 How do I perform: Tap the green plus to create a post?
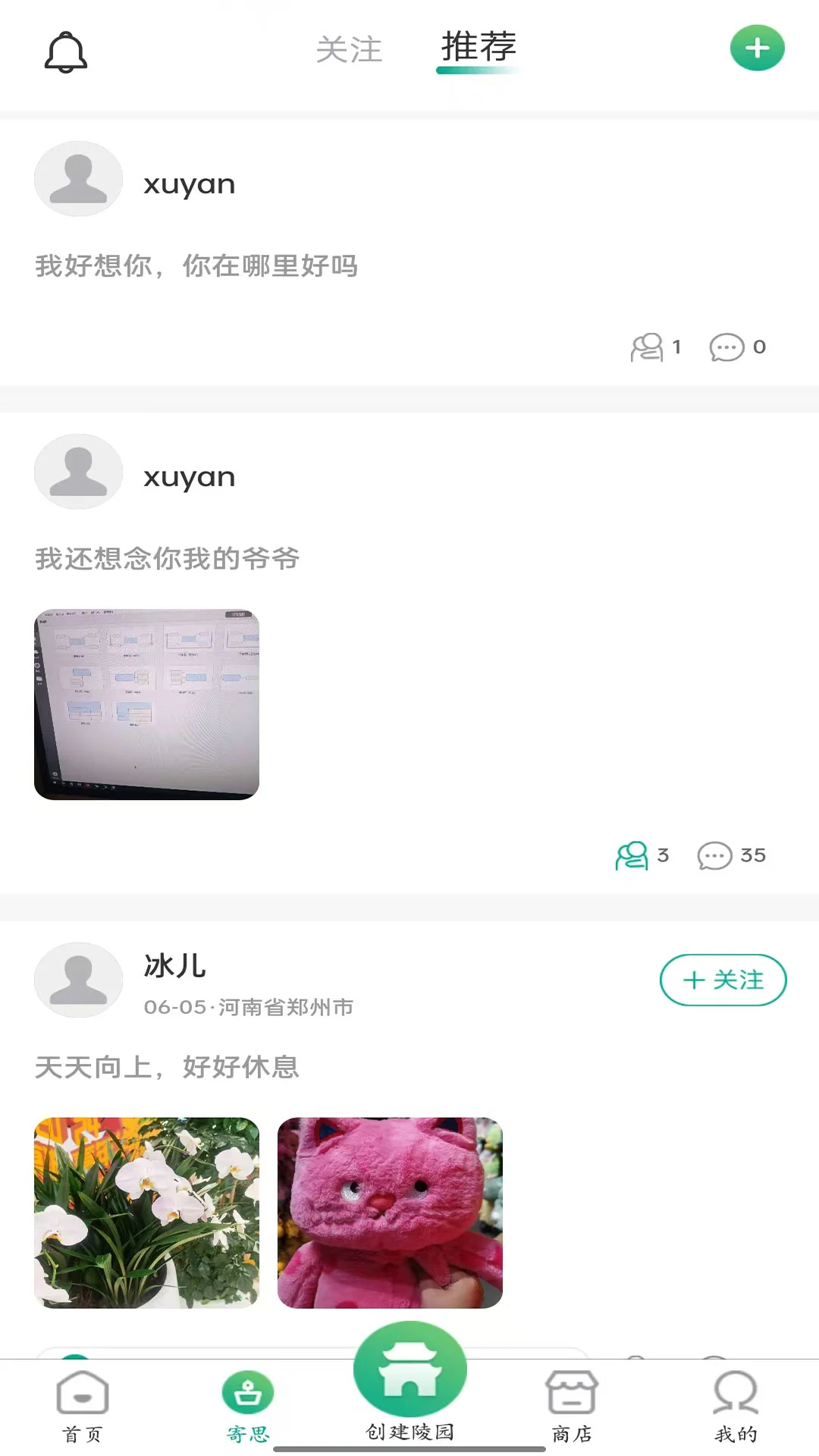(756, 48)
